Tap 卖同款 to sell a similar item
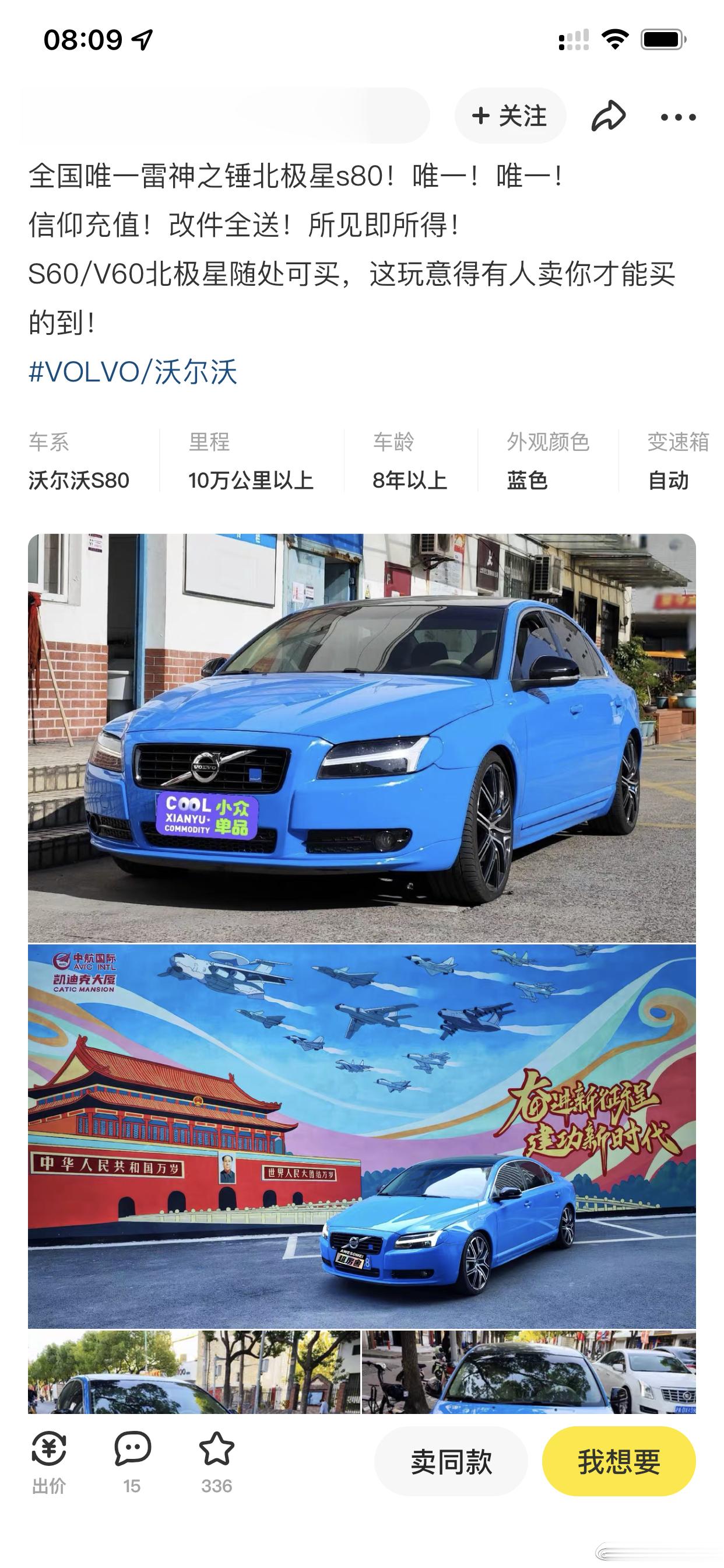 pyautogui.click(x=451, y=1461)
